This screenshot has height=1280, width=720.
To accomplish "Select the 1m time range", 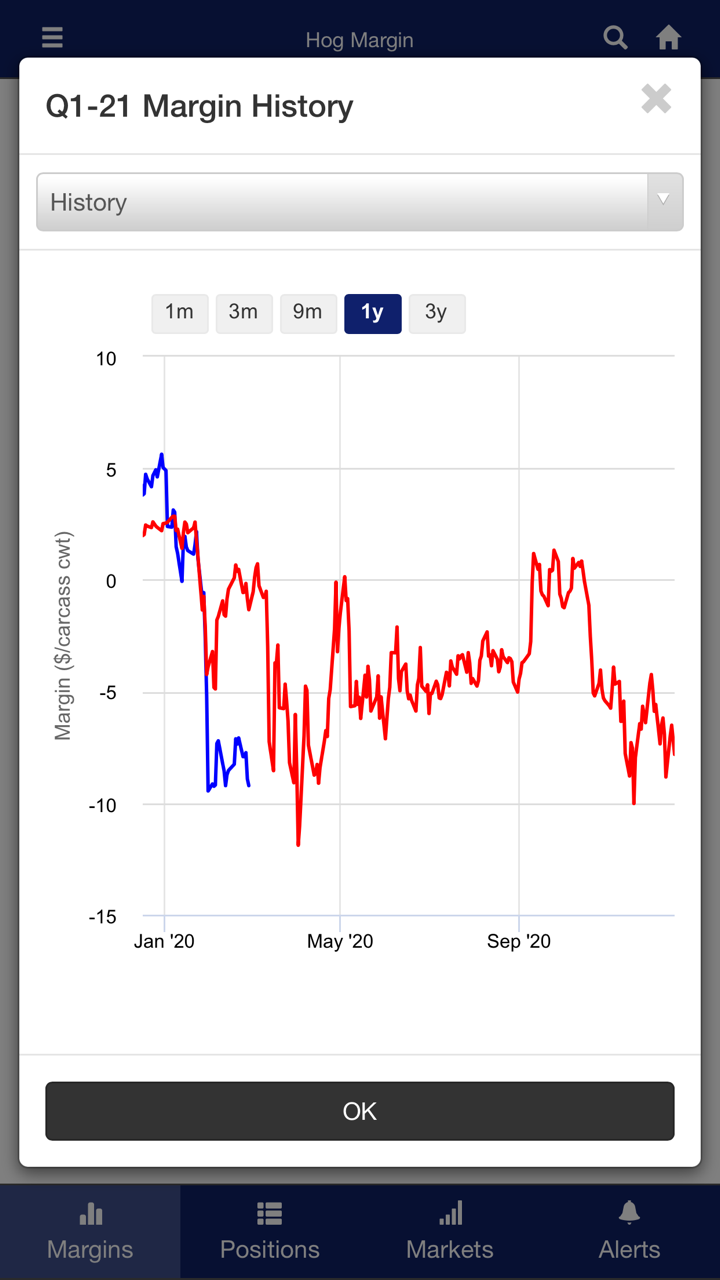I will (180, 313).
